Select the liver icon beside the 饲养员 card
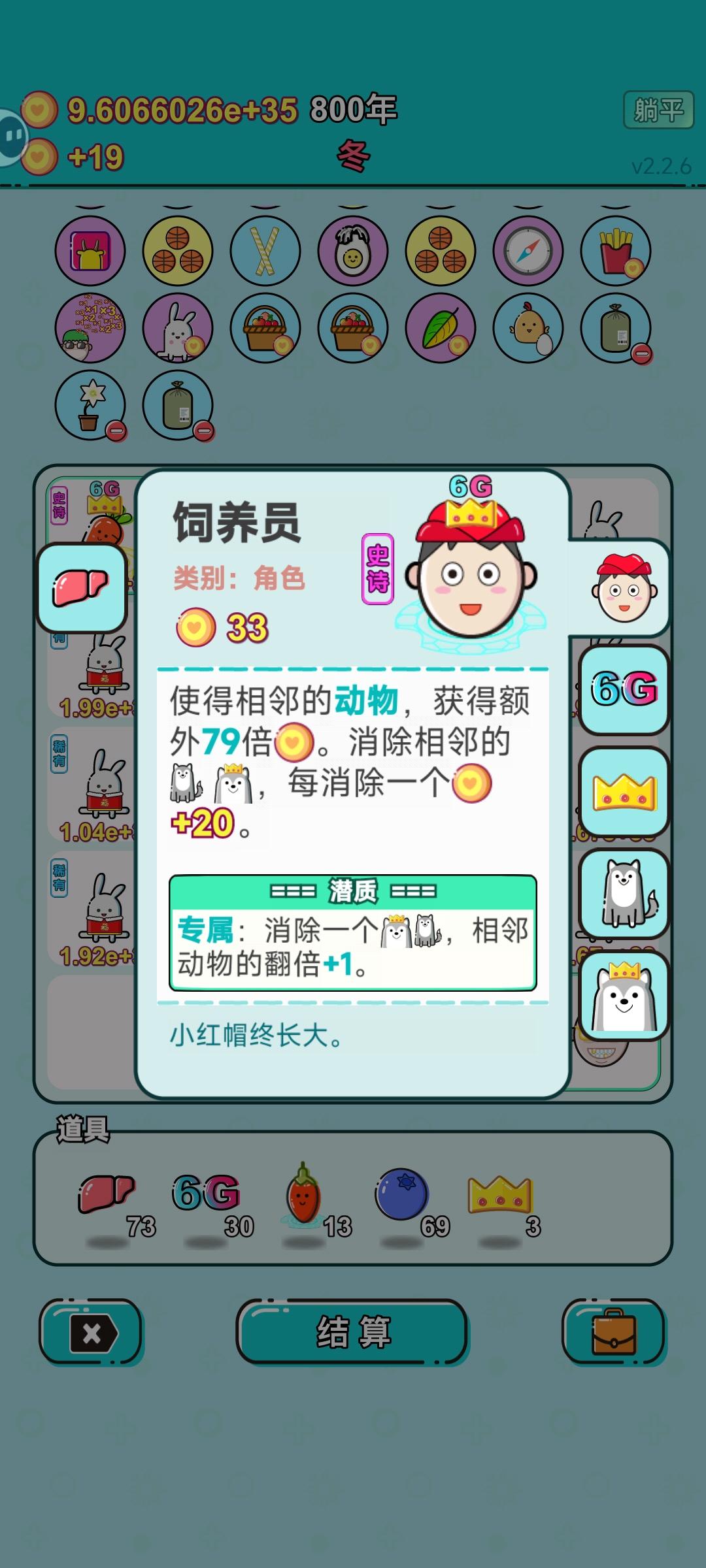This screenshot has width=706, height=1568. pyautogui.click(x=82, y=587)
